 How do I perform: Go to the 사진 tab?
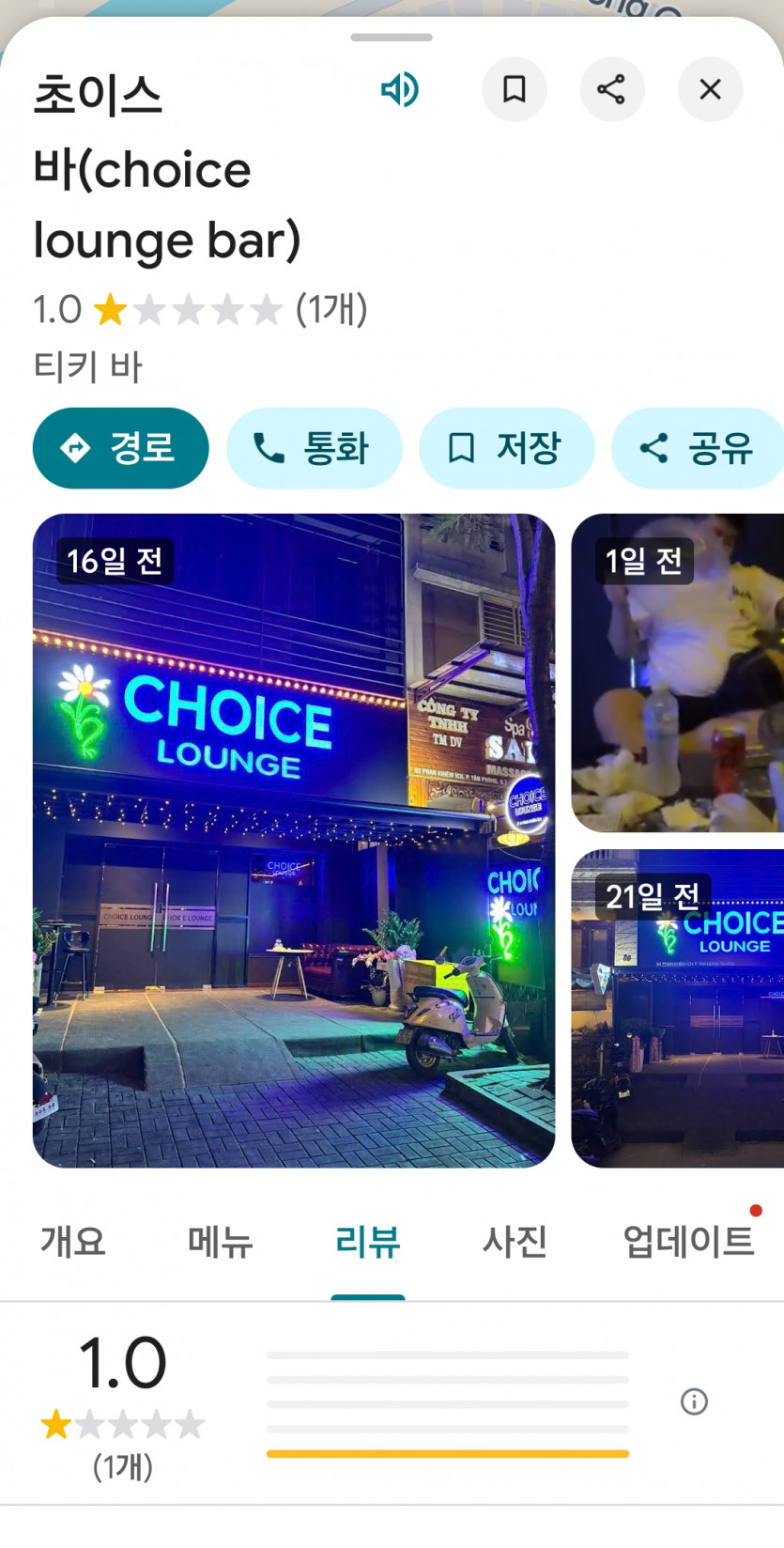515,1242
